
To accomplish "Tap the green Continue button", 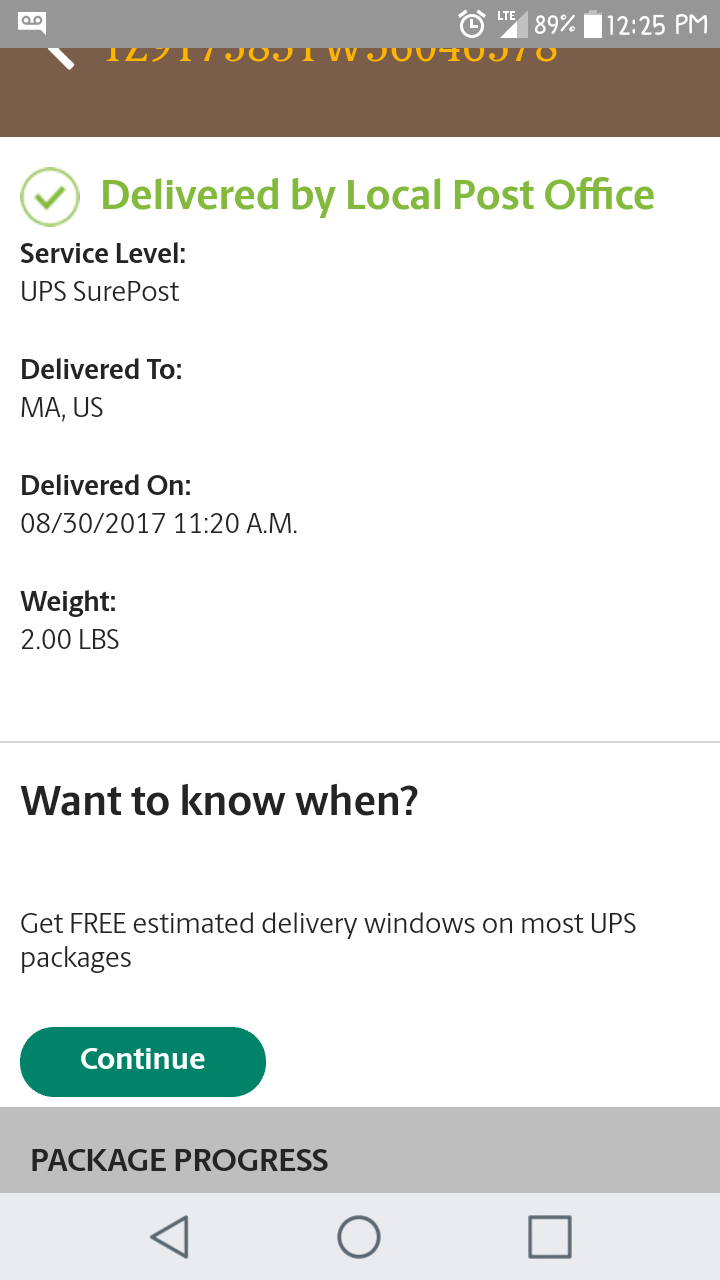I will point(143,1061).
